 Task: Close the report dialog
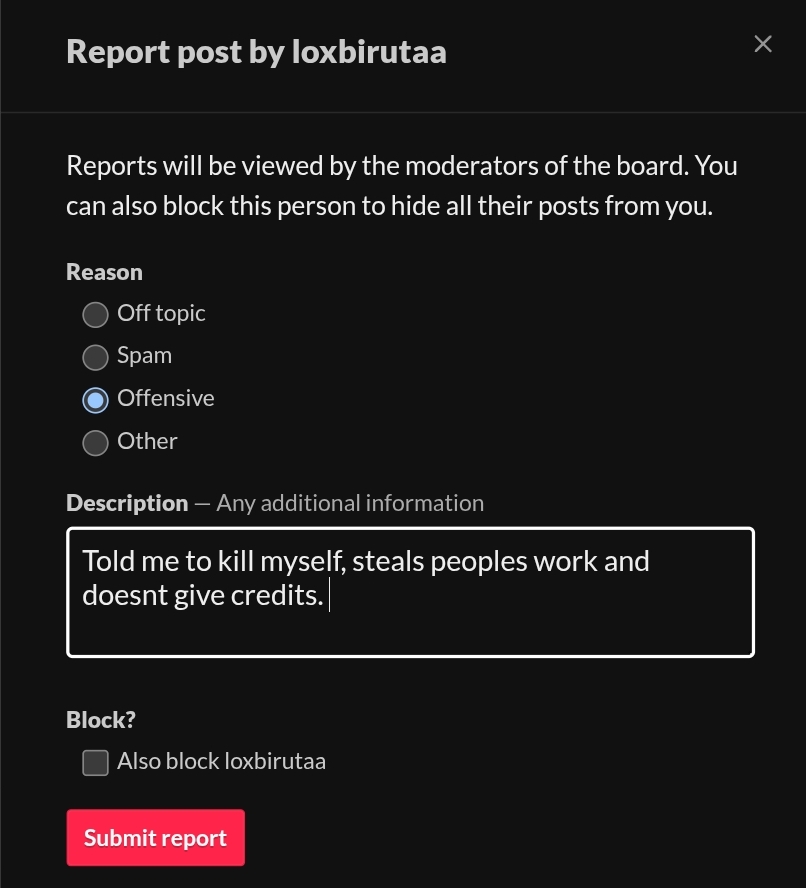763,44
